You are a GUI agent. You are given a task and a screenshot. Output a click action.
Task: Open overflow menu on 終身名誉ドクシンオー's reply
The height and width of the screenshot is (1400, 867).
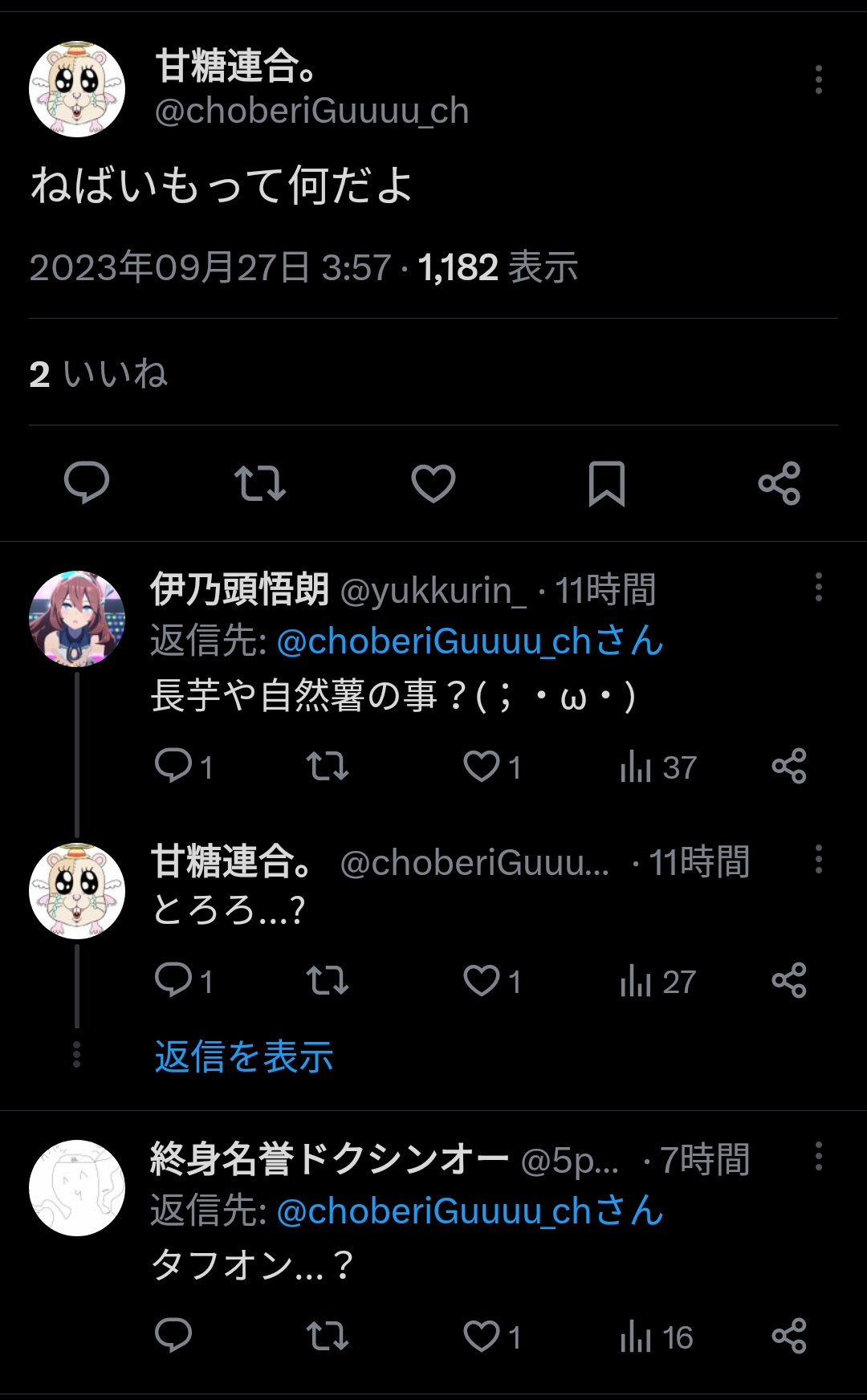818,1157
